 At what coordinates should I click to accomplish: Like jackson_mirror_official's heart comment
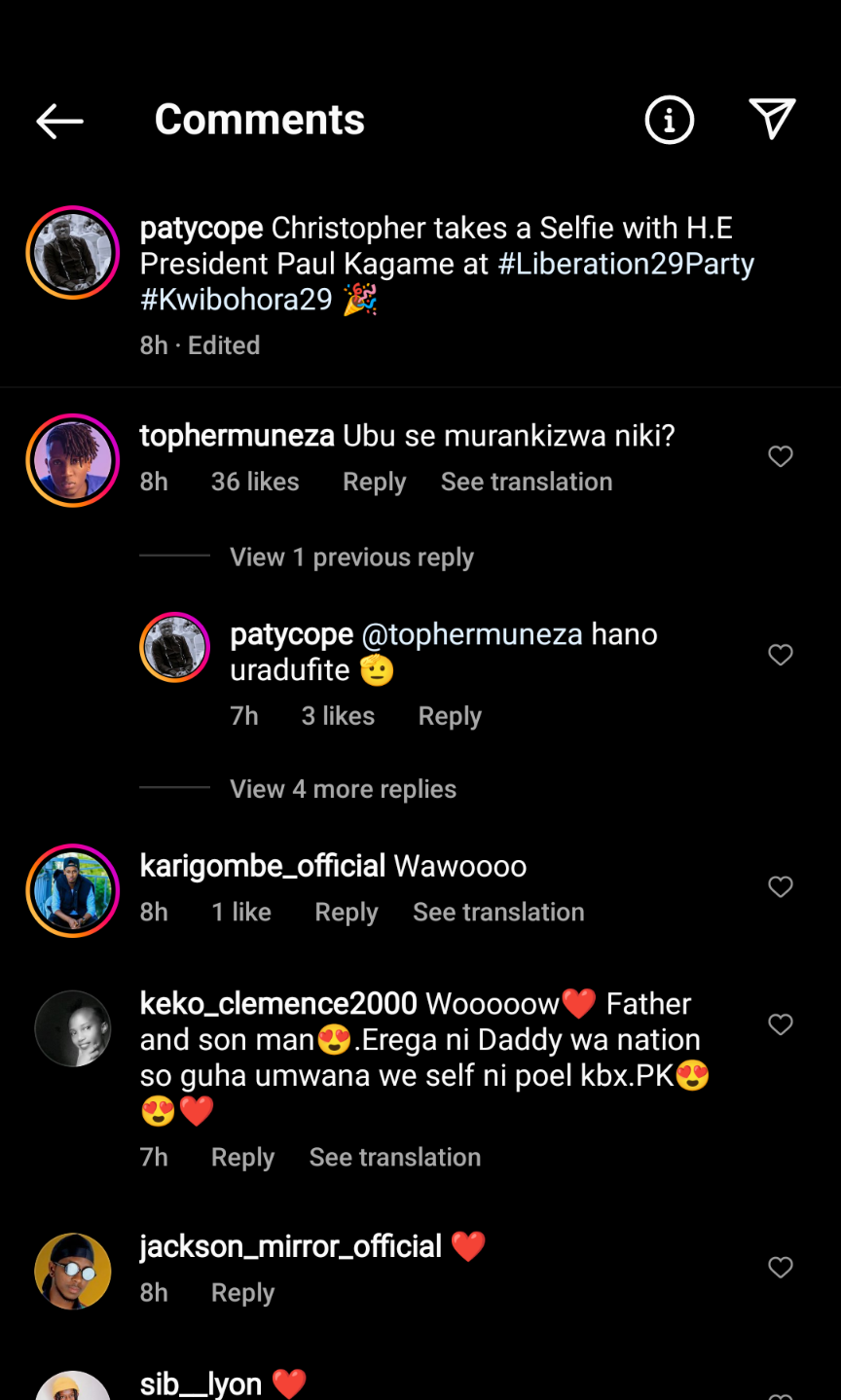[781, 1267]
